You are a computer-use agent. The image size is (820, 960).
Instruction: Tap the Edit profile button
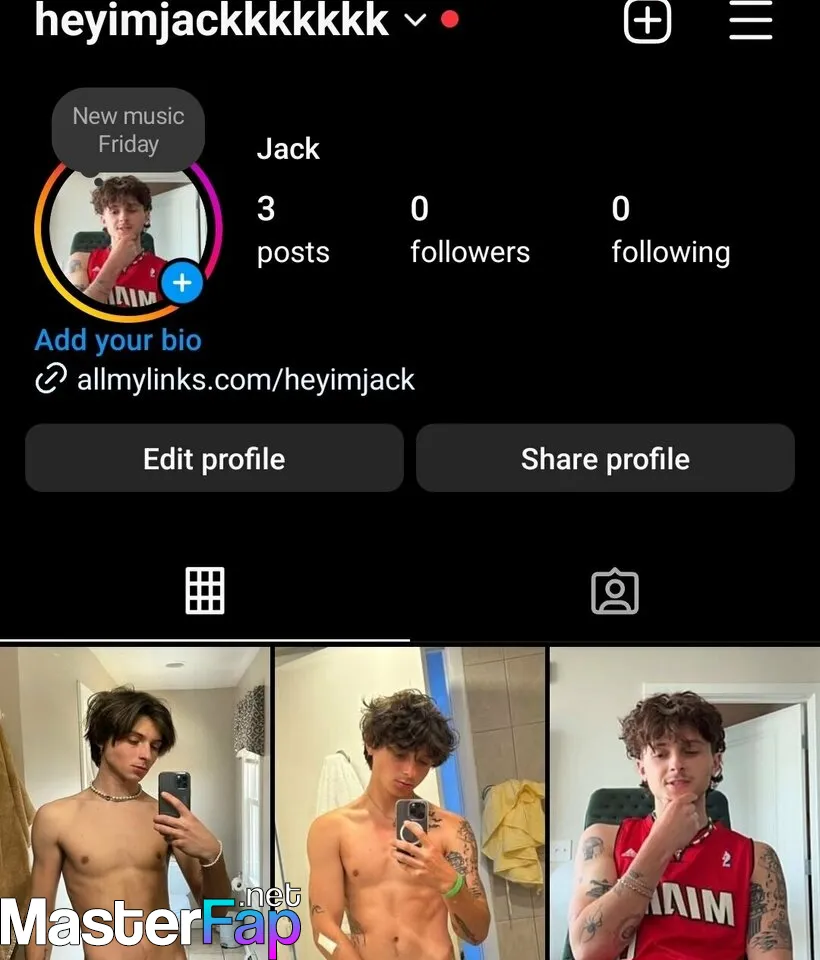pos(214,459)
